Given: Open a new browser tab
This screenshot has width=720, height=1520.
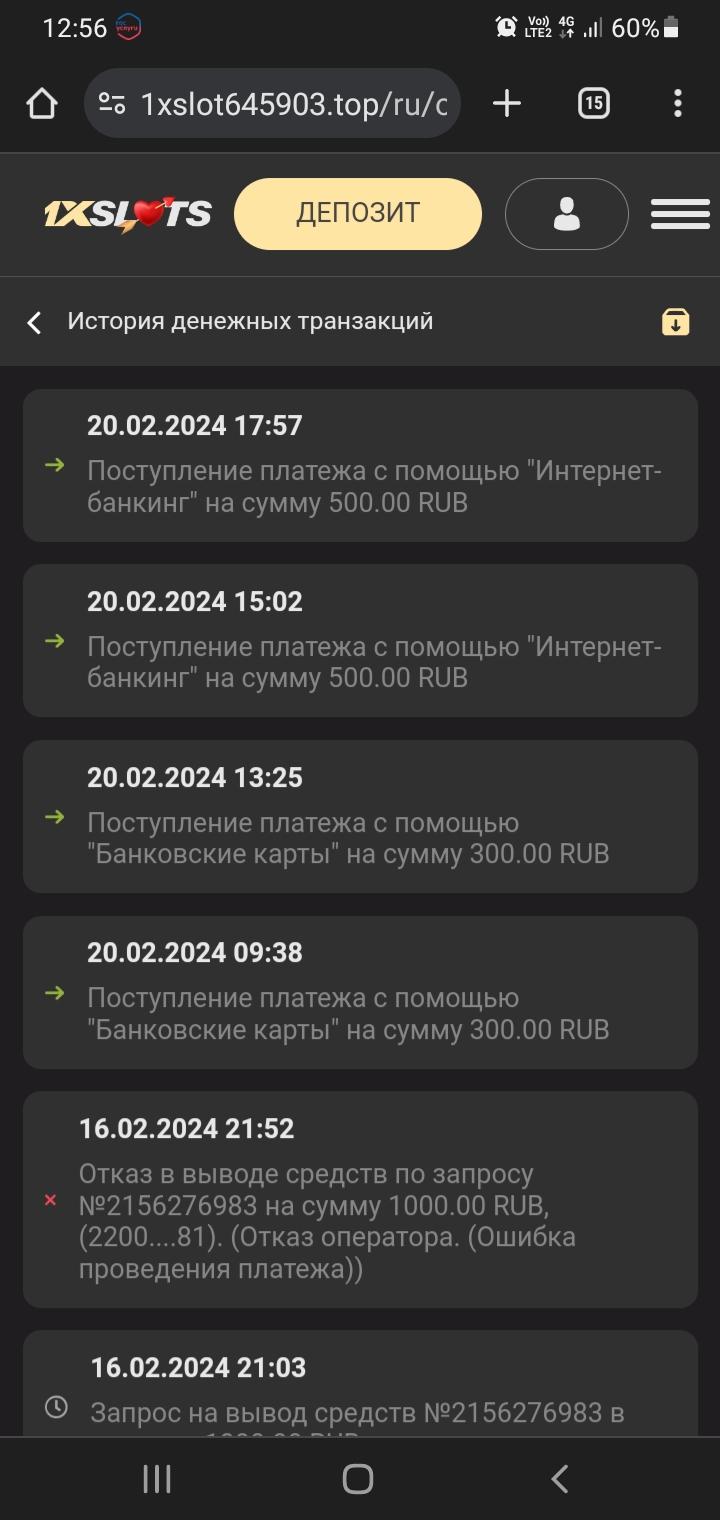Looking at the screenshot, I should [507, 103].
